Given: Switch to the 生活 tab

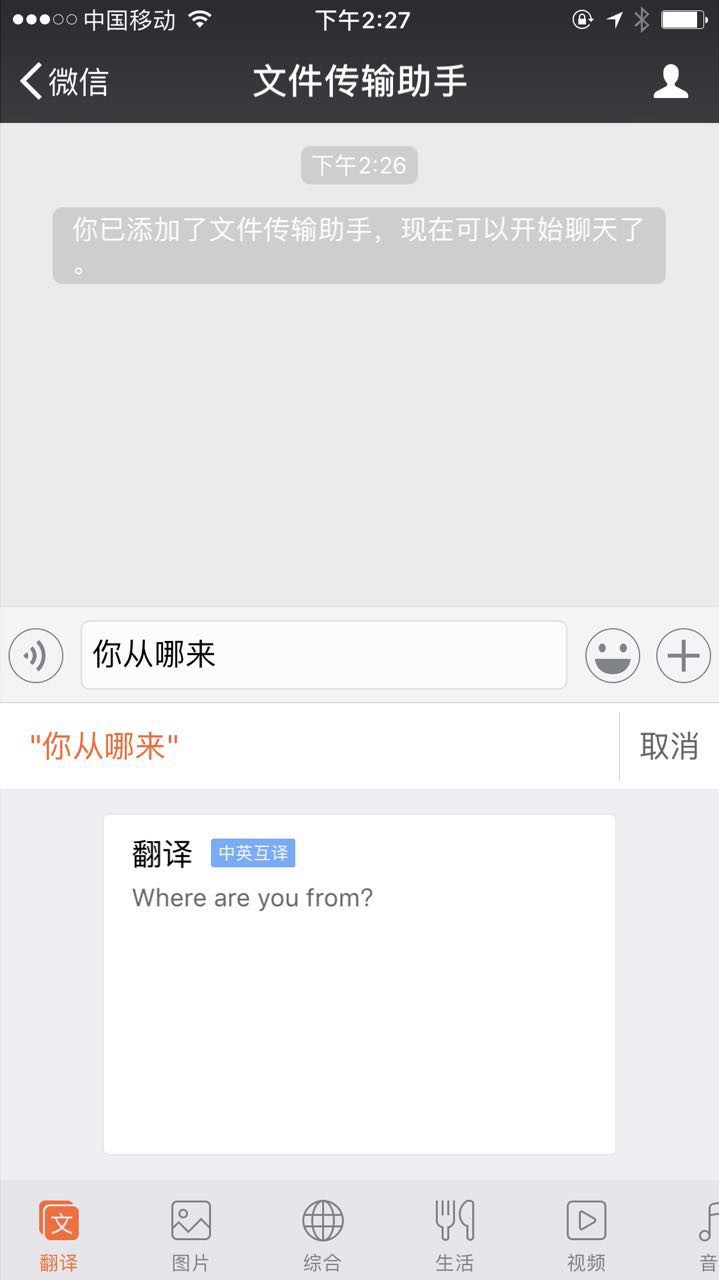Looking at the screenshot, I should pos(454,1235).
